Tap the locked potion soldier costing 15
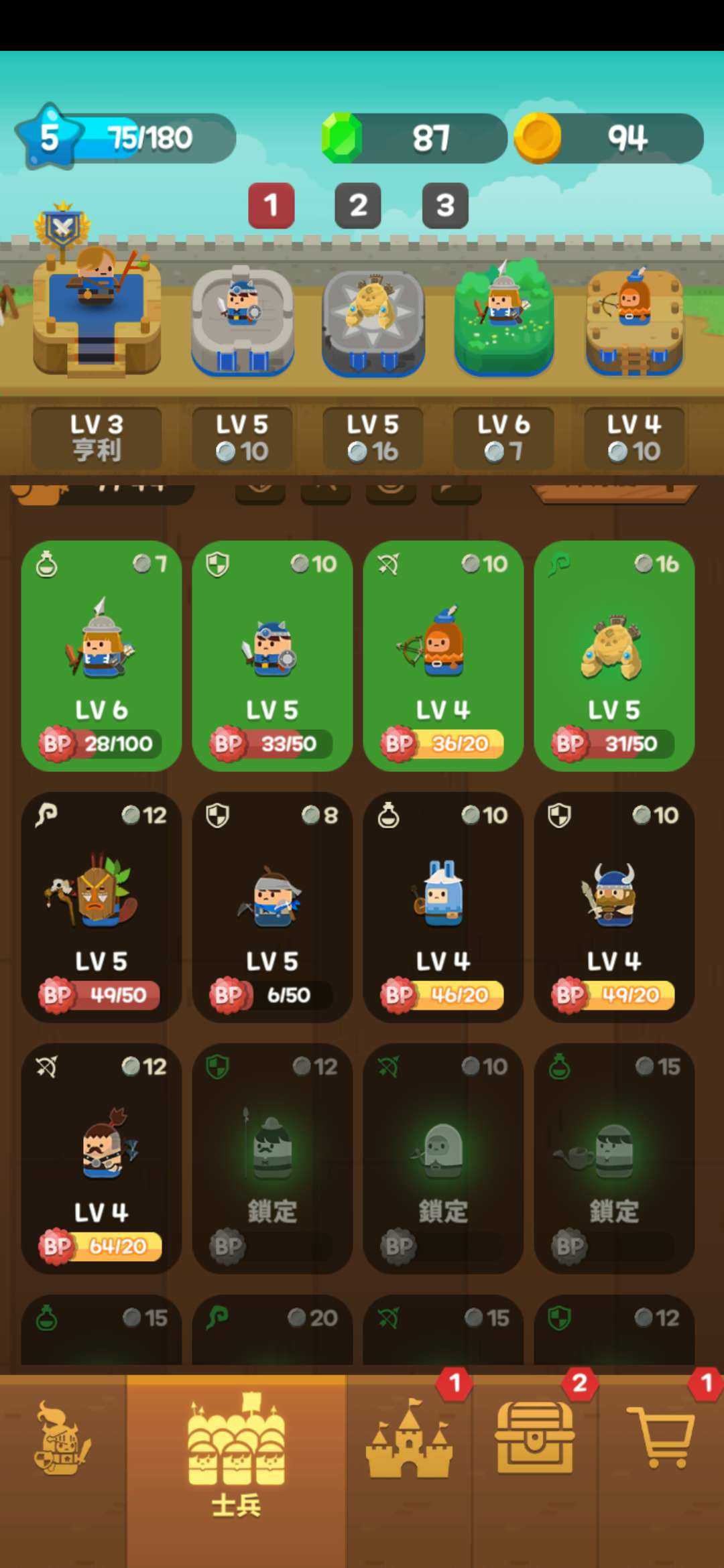The height and width of the screenshot is (1568, 724). [614, 1158]
